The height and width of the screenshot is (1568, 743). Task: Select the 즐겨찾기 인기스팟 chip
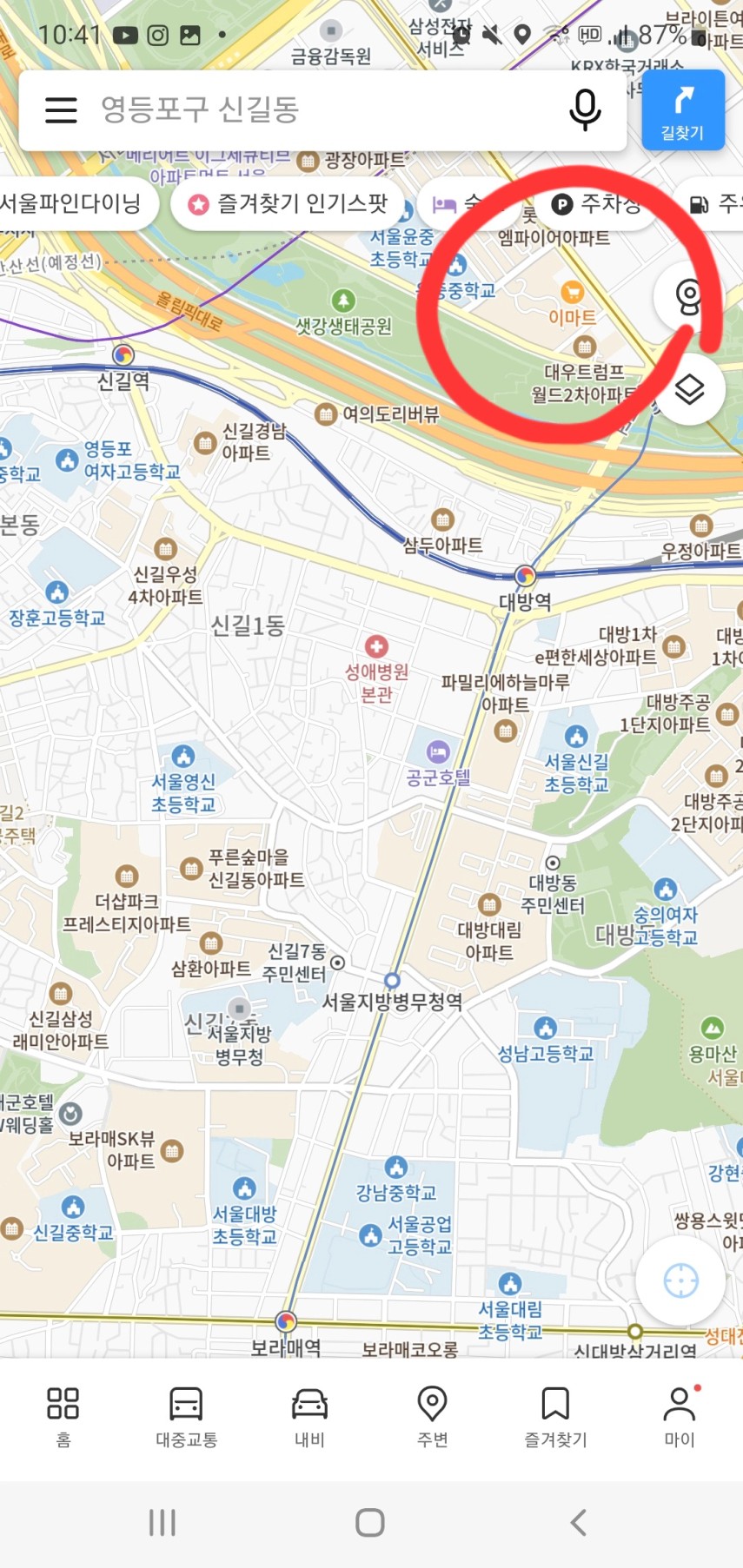click(289, 204)
